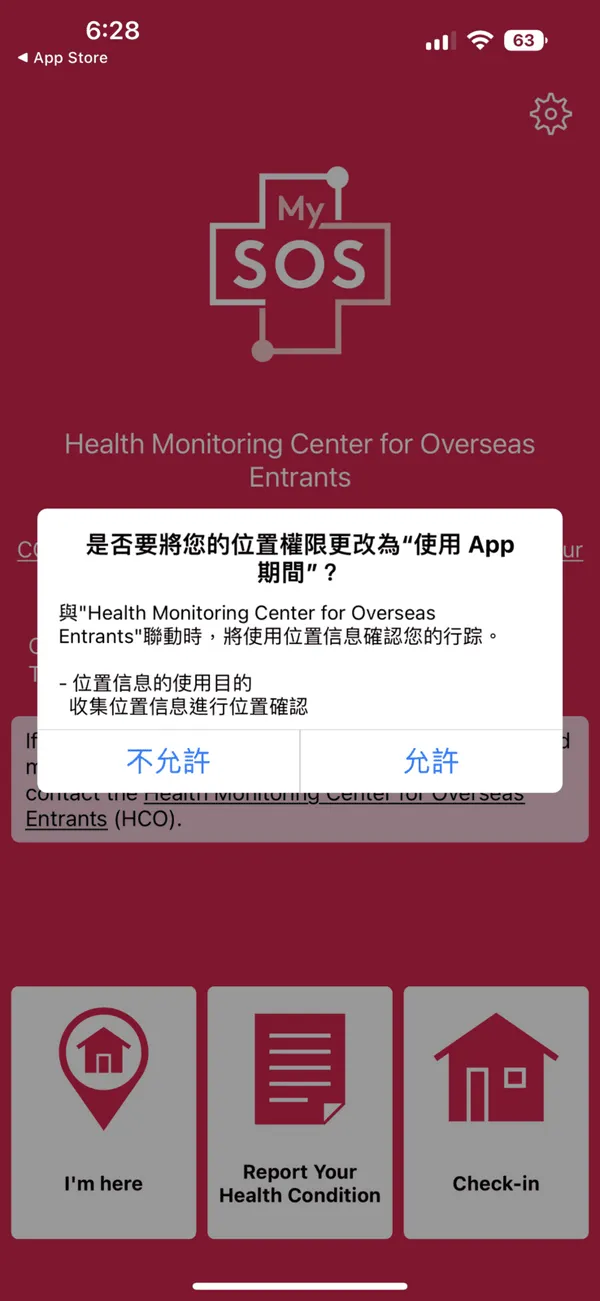The width and height of the screenshot is (600, 1301).
Task: Open Report Your Health Condition
Action: [300, 1112]
